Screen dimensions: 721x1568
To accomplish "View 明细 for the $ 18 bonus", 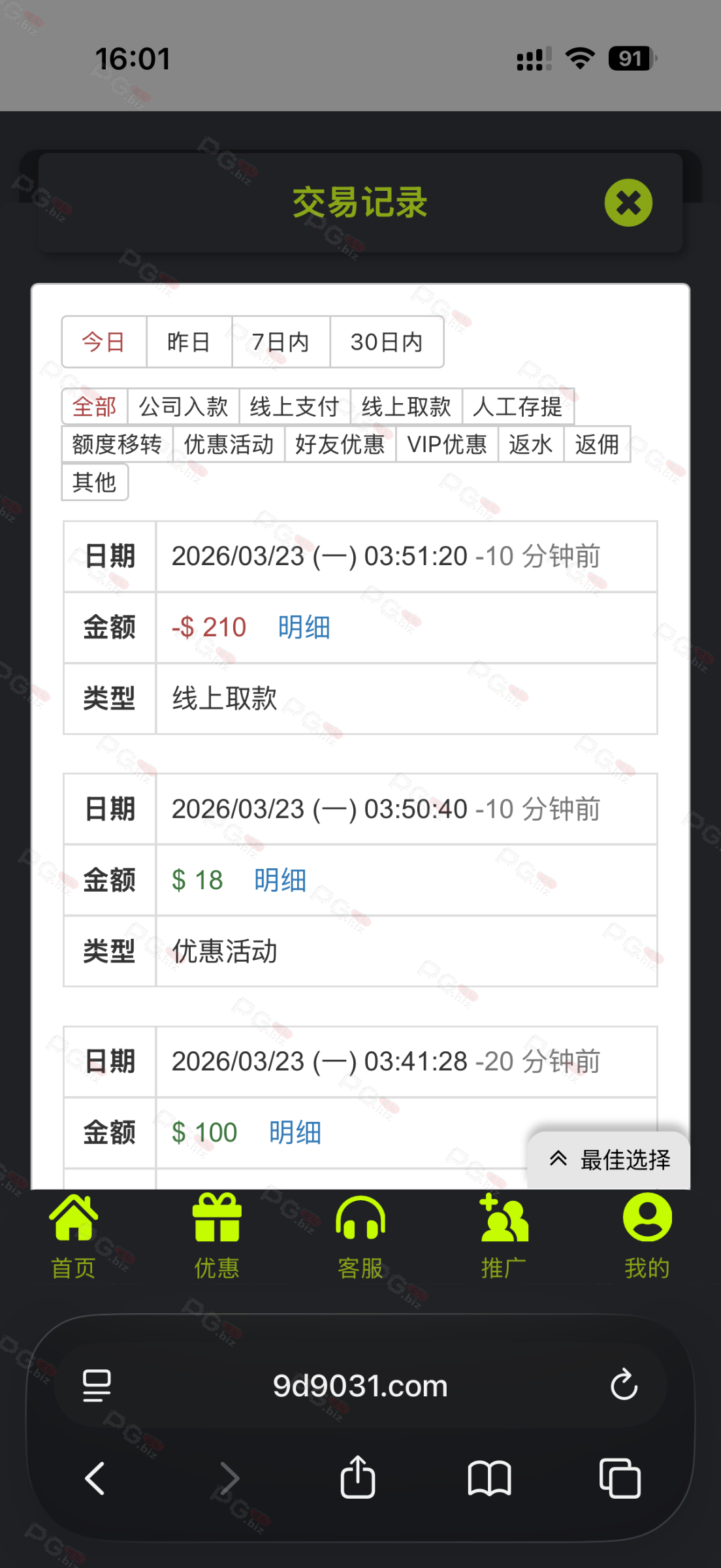I will click(x=280, y=880).
